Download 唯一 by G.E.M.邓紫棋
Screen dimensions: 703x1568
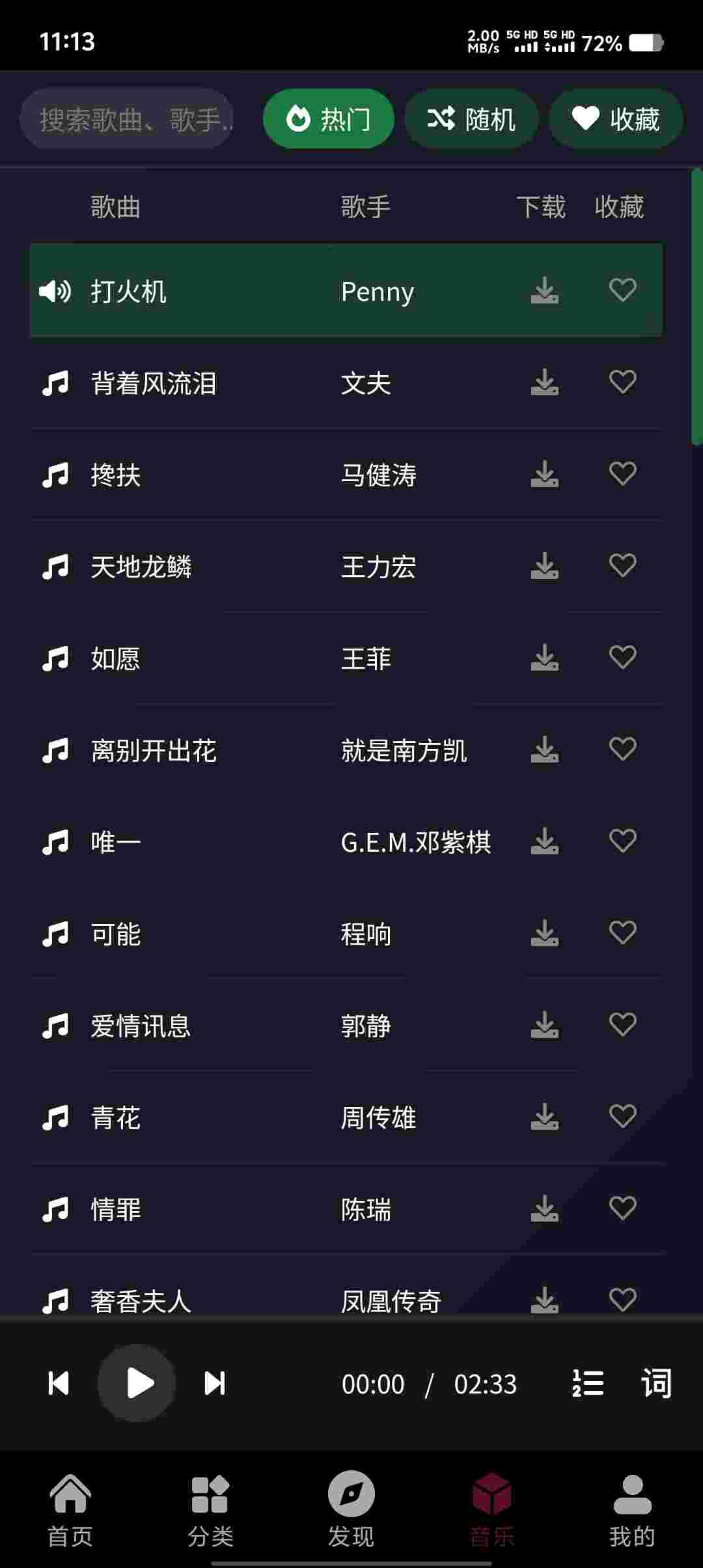(544, 841)
